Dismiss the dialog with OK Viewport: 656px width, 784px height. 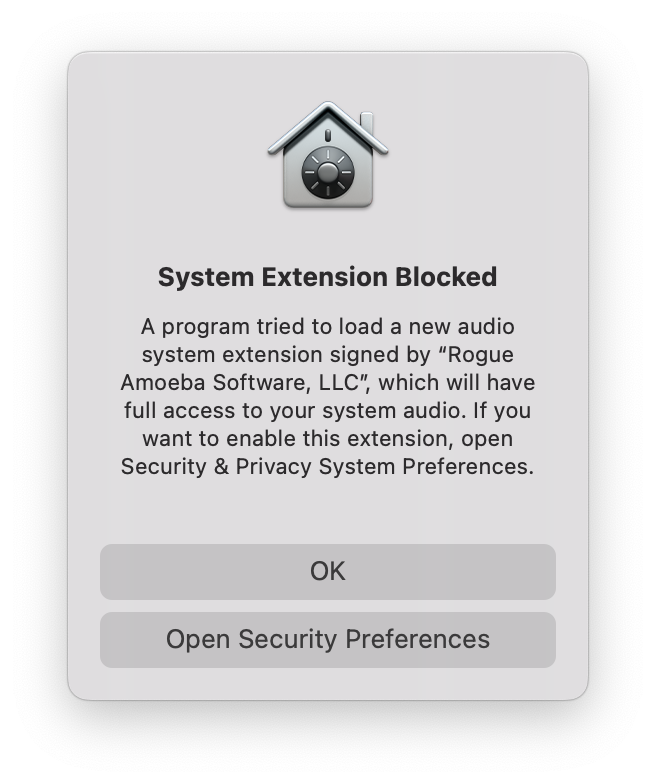point(327,571)
